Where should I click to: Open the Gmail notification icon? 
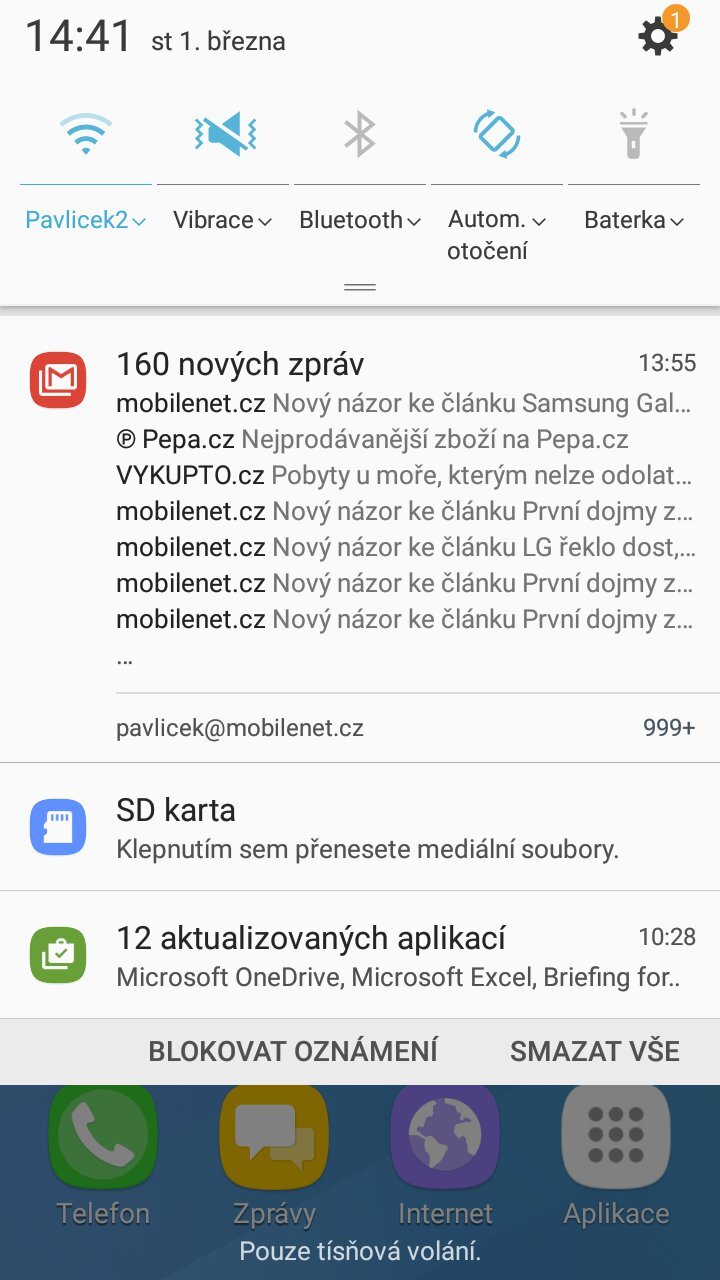pos(58,380)
